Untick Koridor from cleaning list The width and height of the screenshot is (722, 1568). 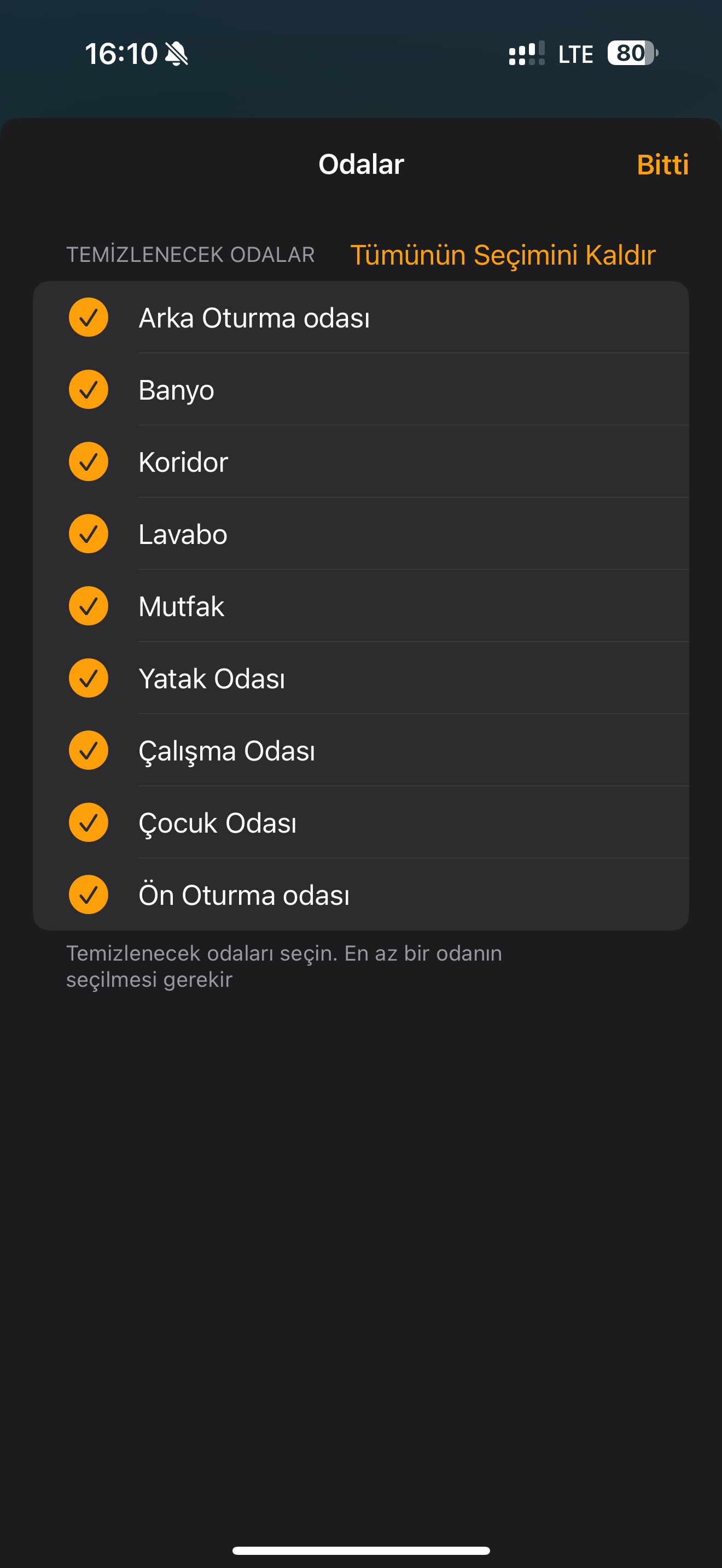361,461
